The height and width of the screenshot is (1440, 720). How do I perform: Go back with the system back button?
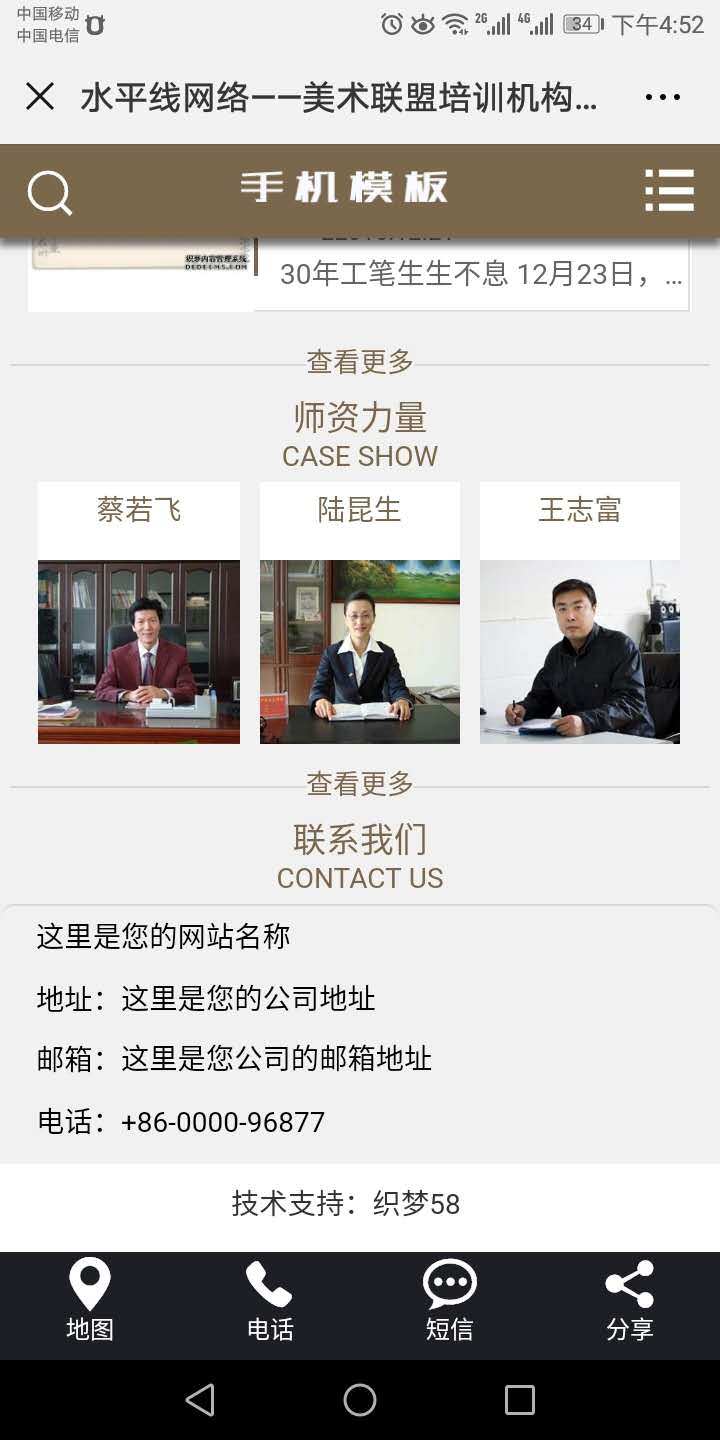(x=200, y=1400)
